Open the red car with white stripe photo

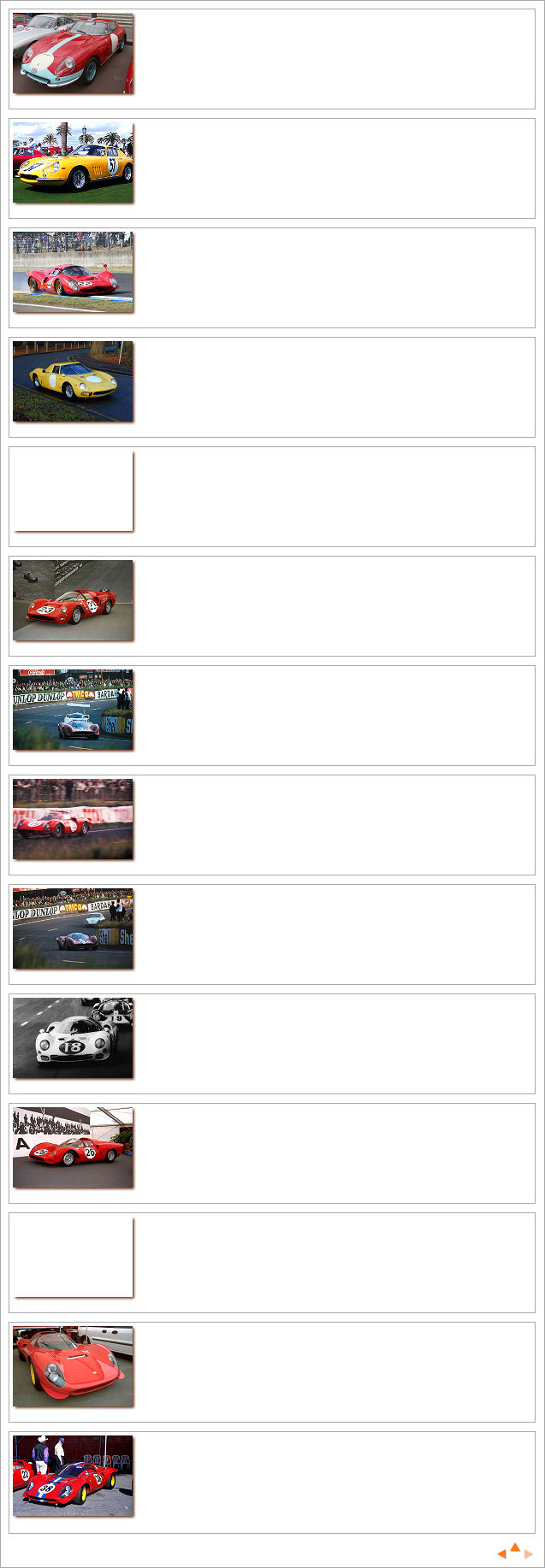pyautogui.click(x=73, y=53)
